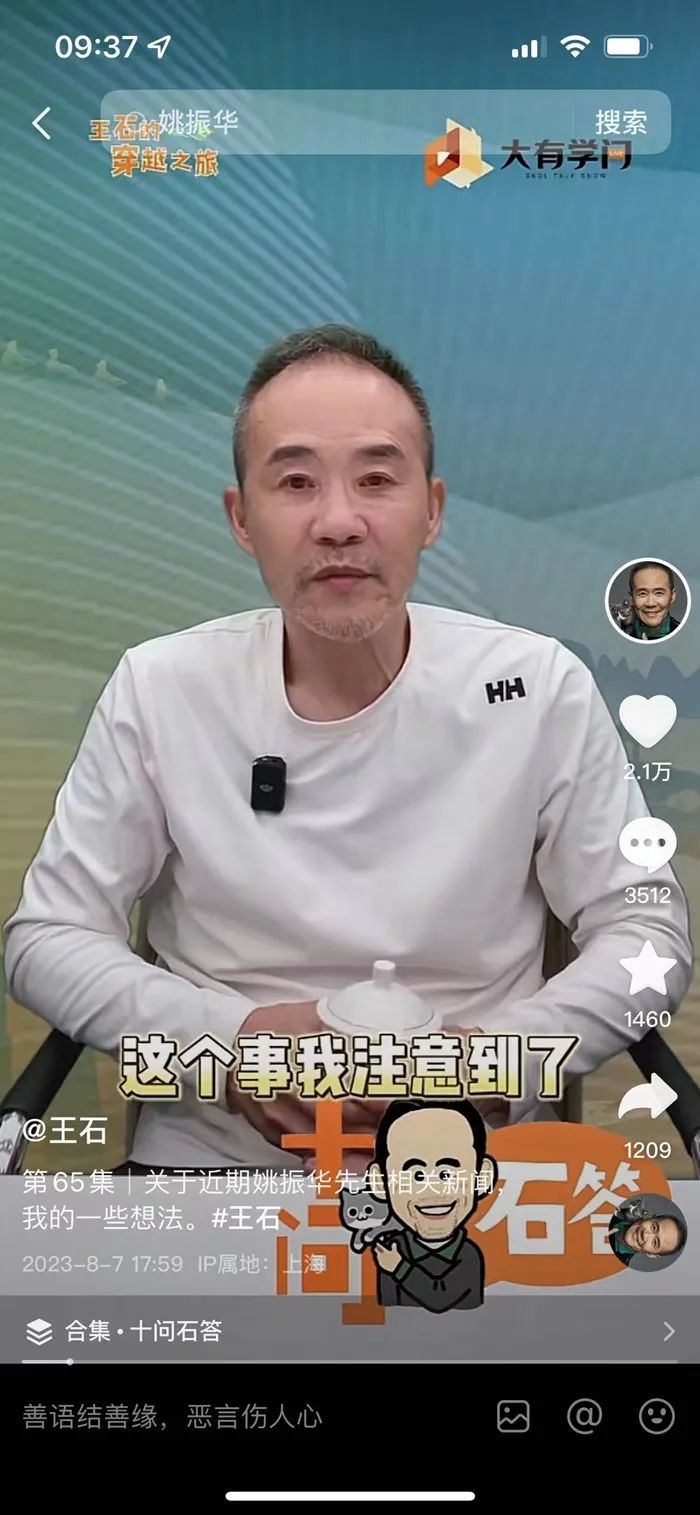Screen dimensions: 700x1515
Task: Open the comments with 3512 replies
Action: (x=647, y=845)
